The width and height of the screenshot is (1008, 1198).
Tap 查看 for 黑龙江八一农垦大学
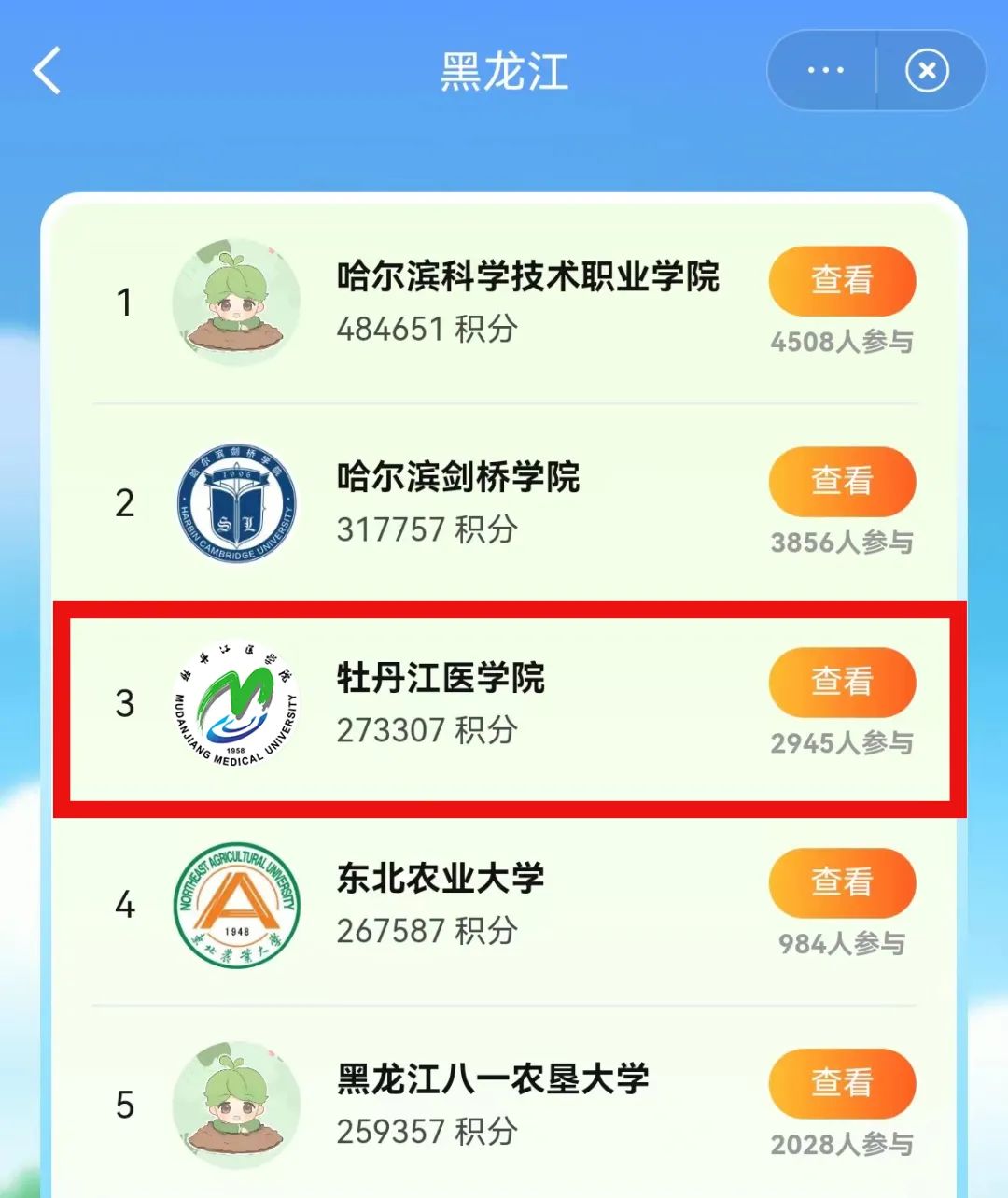coord(842,1083)
